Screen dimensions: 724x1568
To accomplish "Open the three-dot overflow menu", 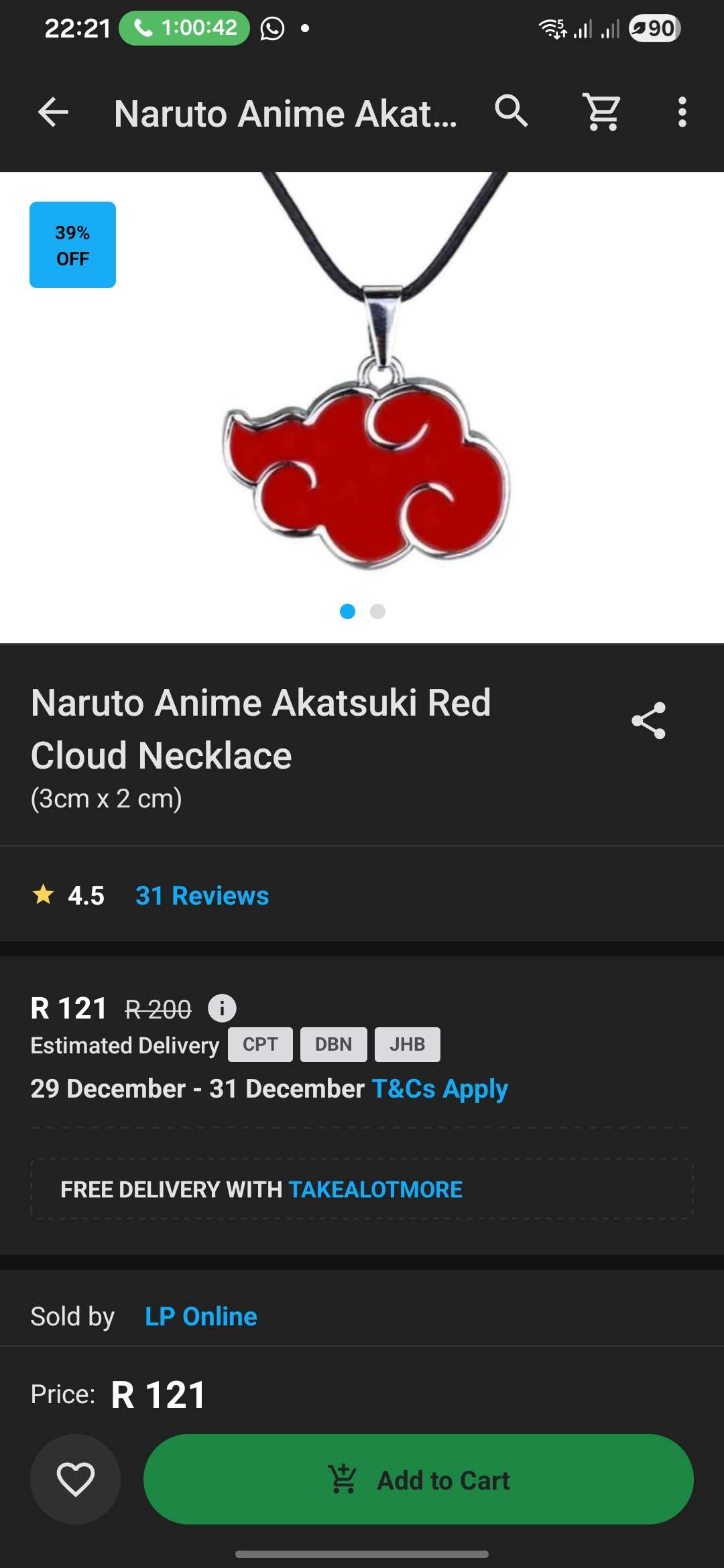I will (682, 112).
